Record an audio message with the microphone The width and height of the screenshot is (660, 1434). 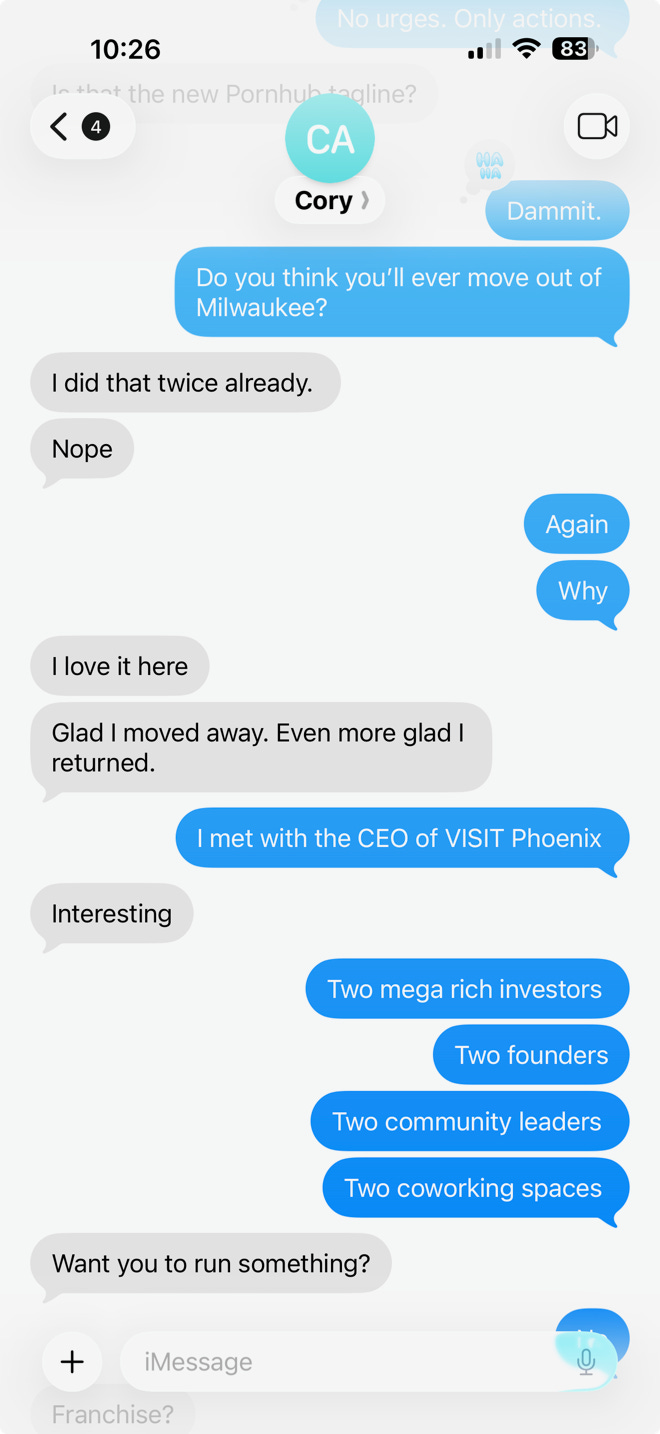(586, 1361)
